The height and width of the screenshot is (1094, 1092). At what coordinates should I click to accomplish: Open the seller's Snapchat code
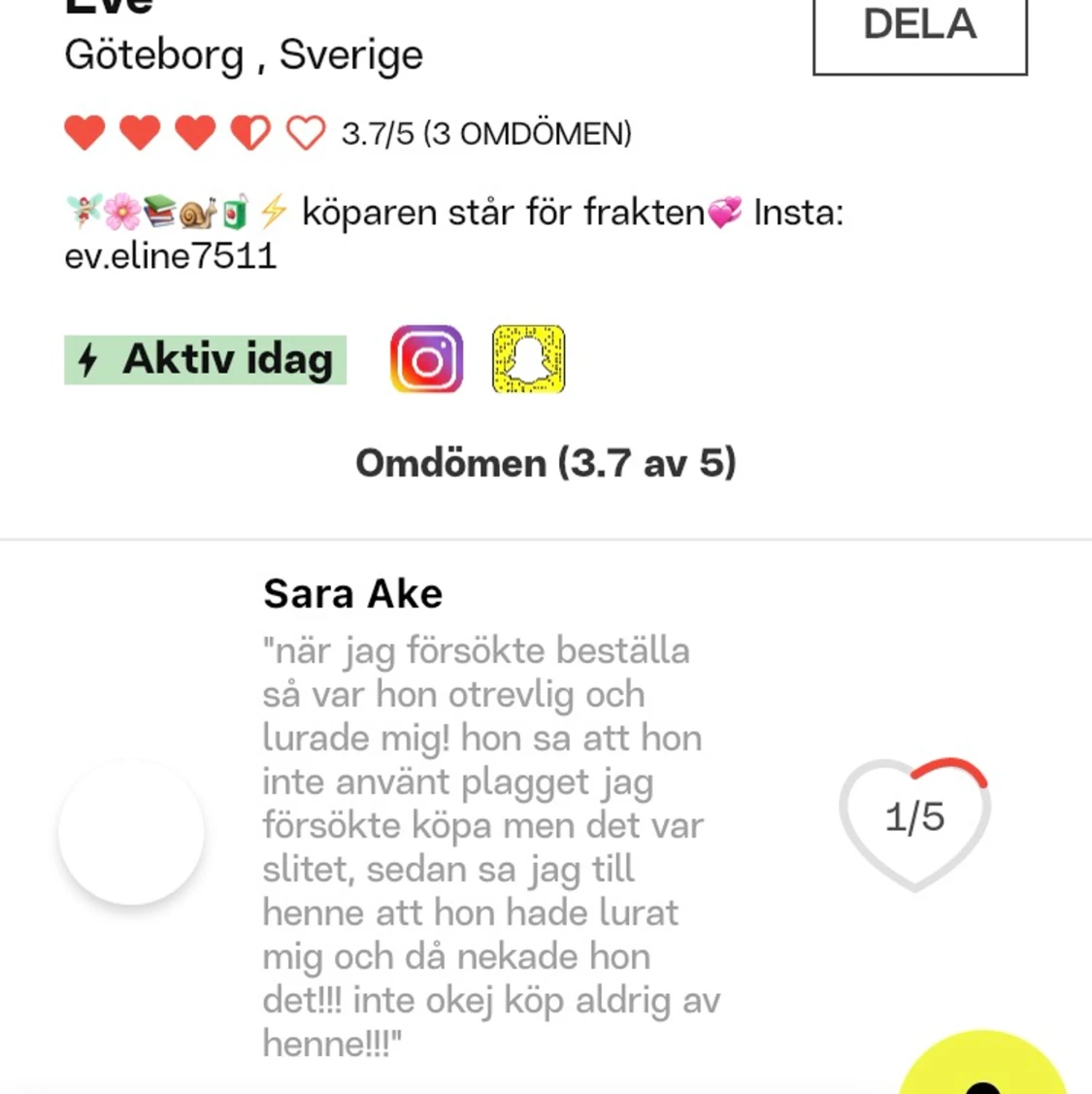point(529,359)
